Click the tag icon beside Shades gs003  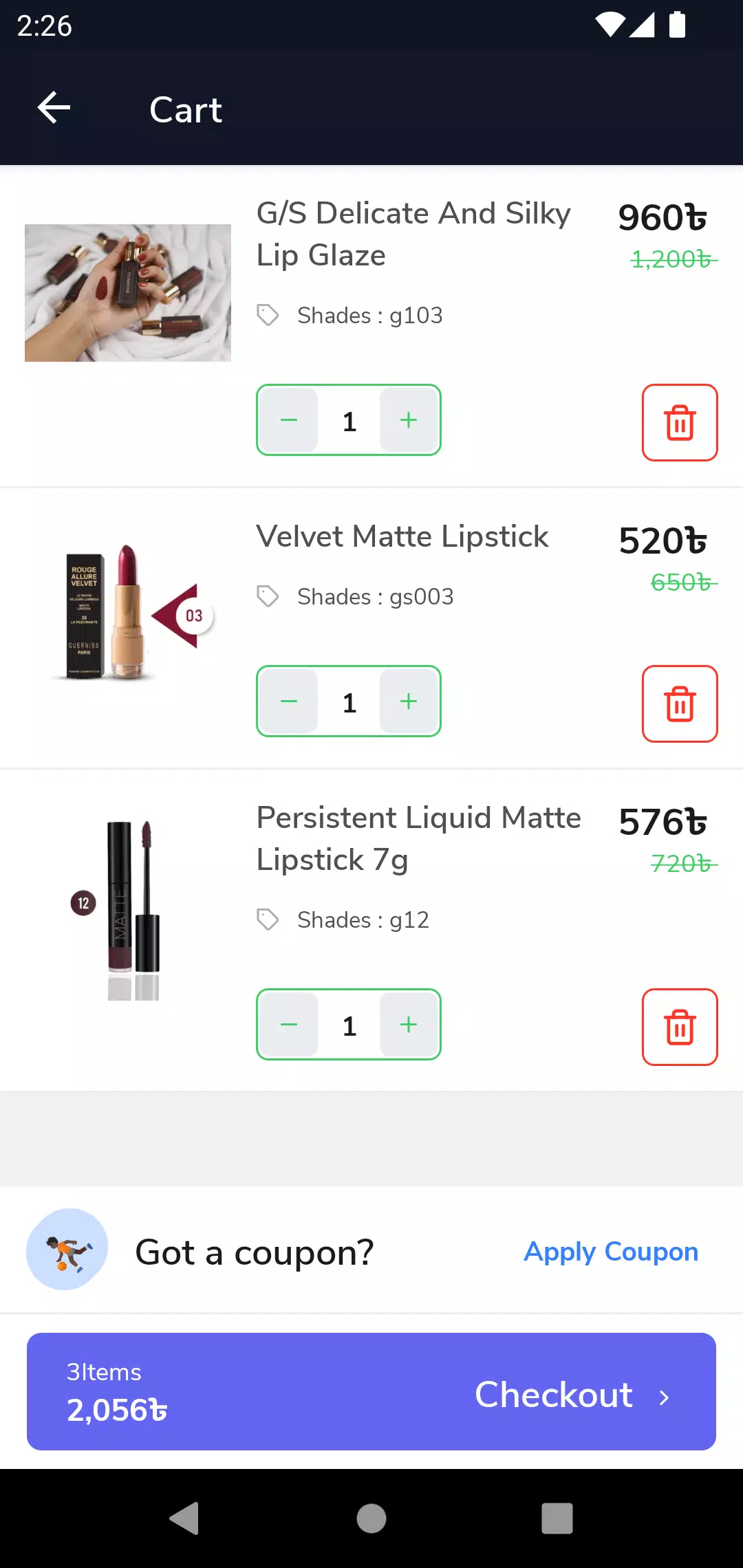pos(268,596)
